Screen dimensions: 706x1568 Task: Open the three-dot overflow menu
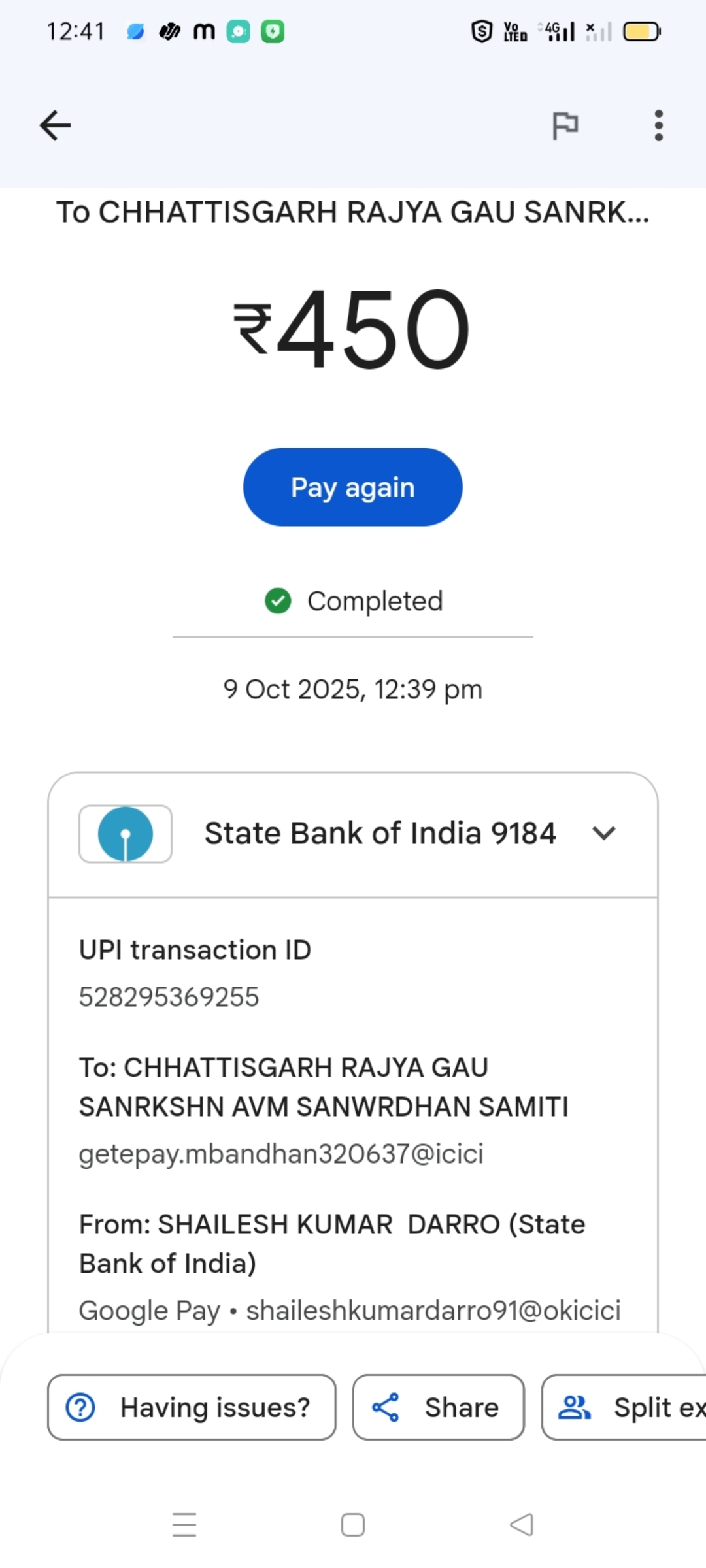658,125
